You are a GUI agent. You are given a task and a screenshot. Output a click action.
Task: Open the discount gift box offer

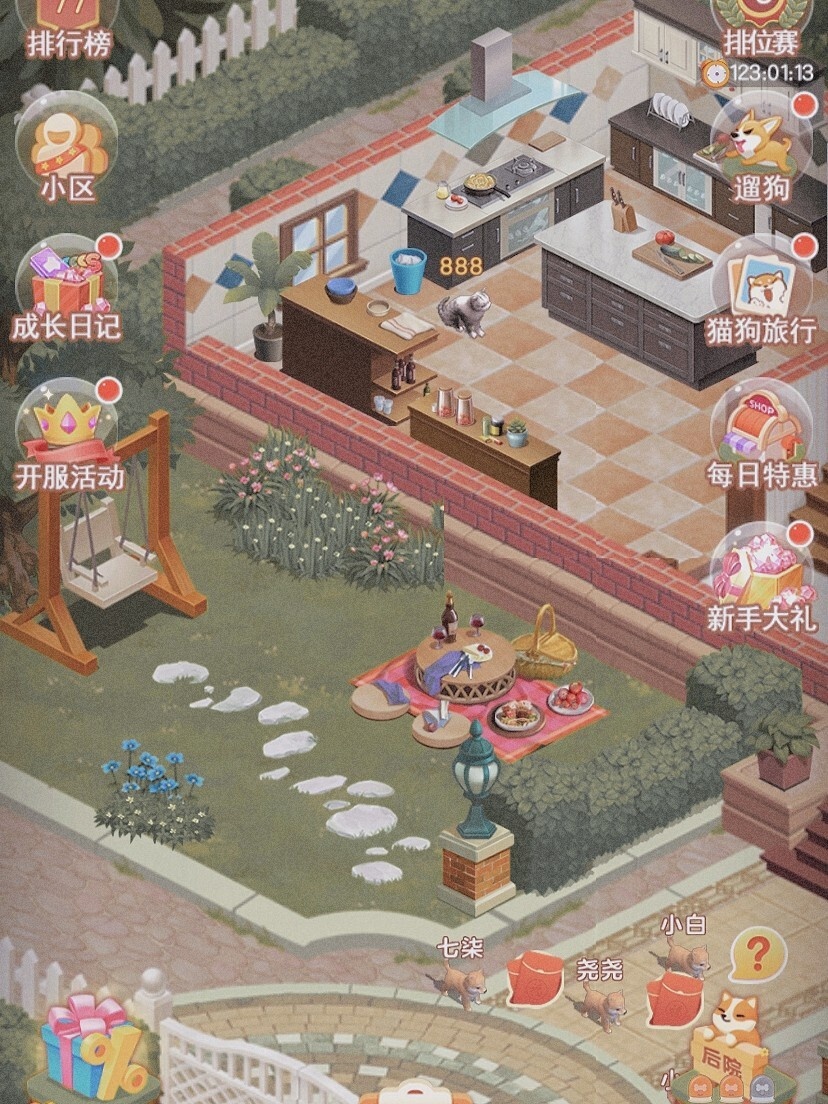(x=95, y=1048)
